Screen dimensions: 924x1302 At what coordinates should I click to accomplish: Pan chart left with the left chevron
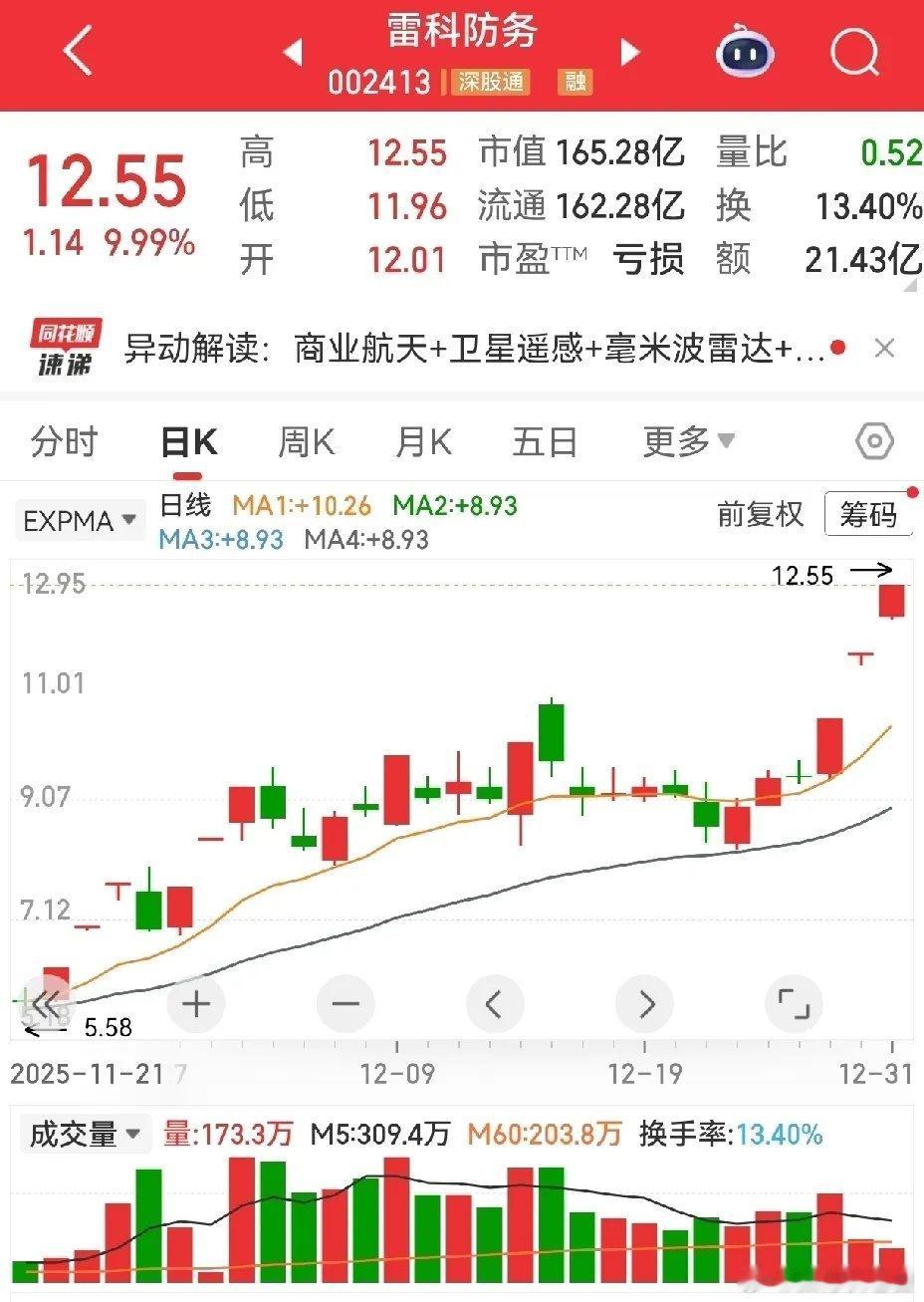click(495, 1004)
